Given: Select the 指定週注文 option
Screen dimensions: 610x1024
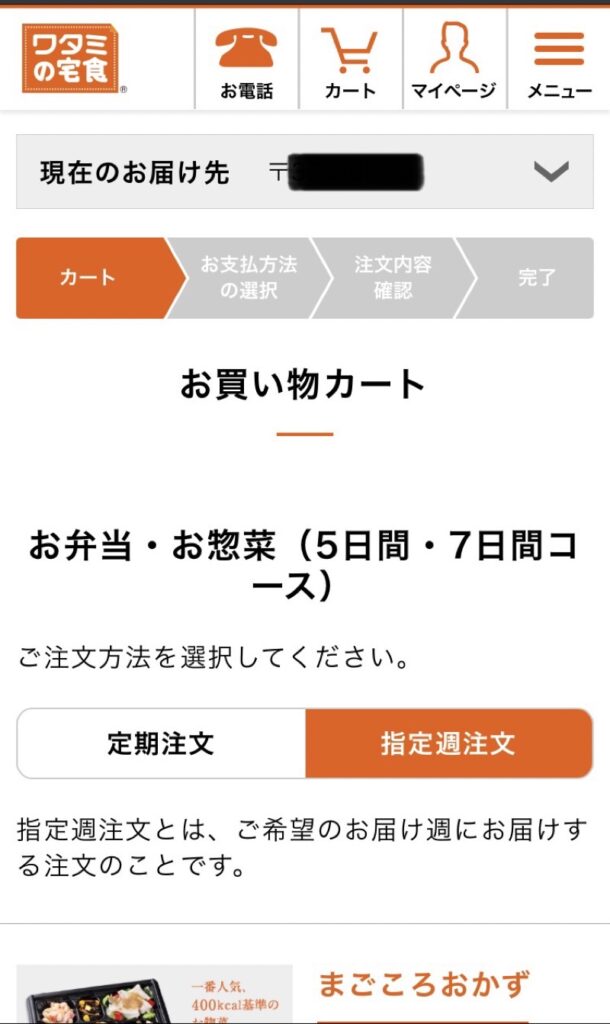Looking at the screenshot, I should [449, 743].
